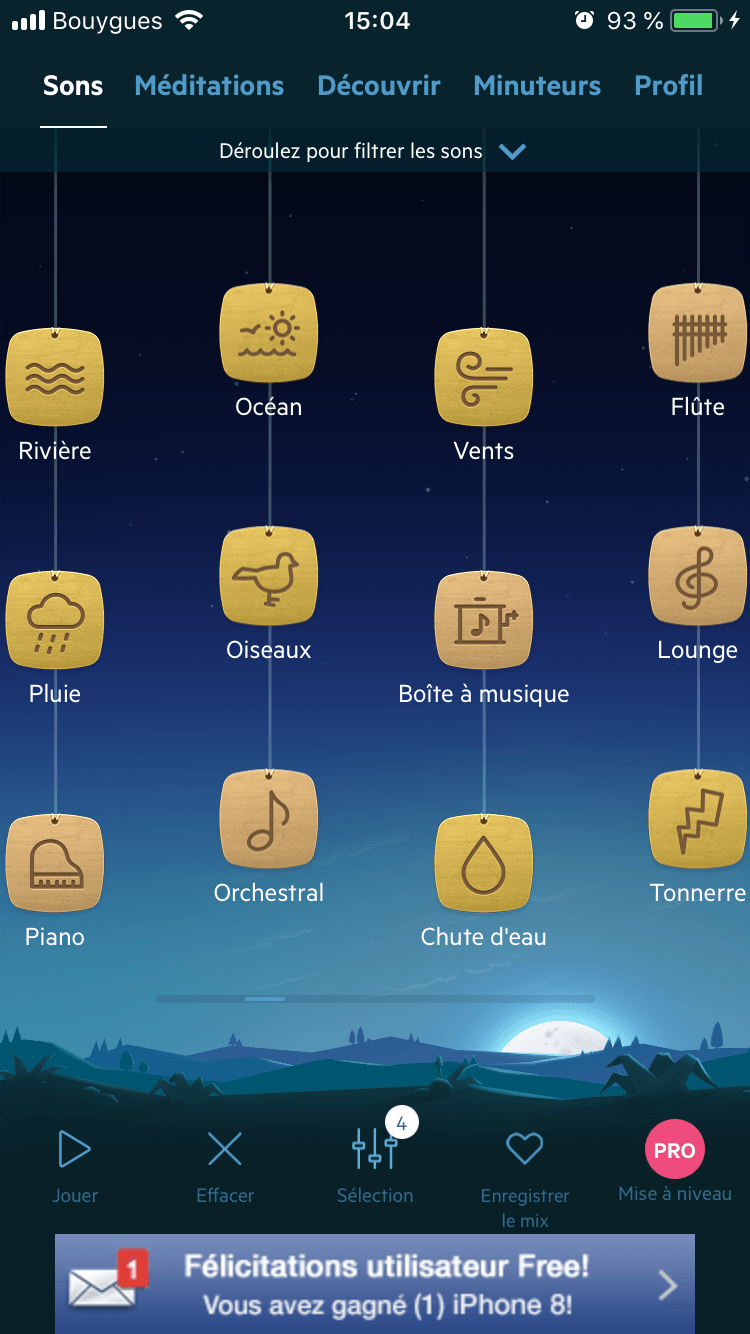
Task: Select the Vents sound tile
Action: pyautogui.click(x=484, y=377)
